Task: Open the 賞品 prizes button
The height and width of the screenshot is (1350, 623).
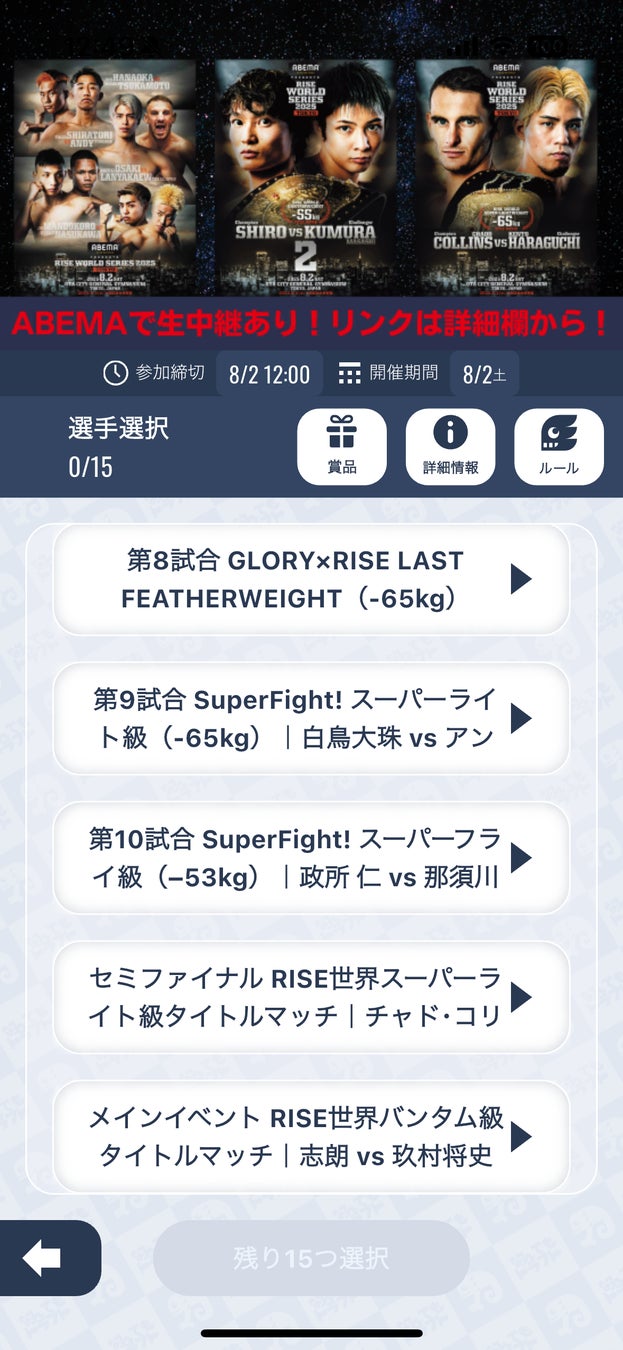Action: pyautogui.click(x=341, y=447)
